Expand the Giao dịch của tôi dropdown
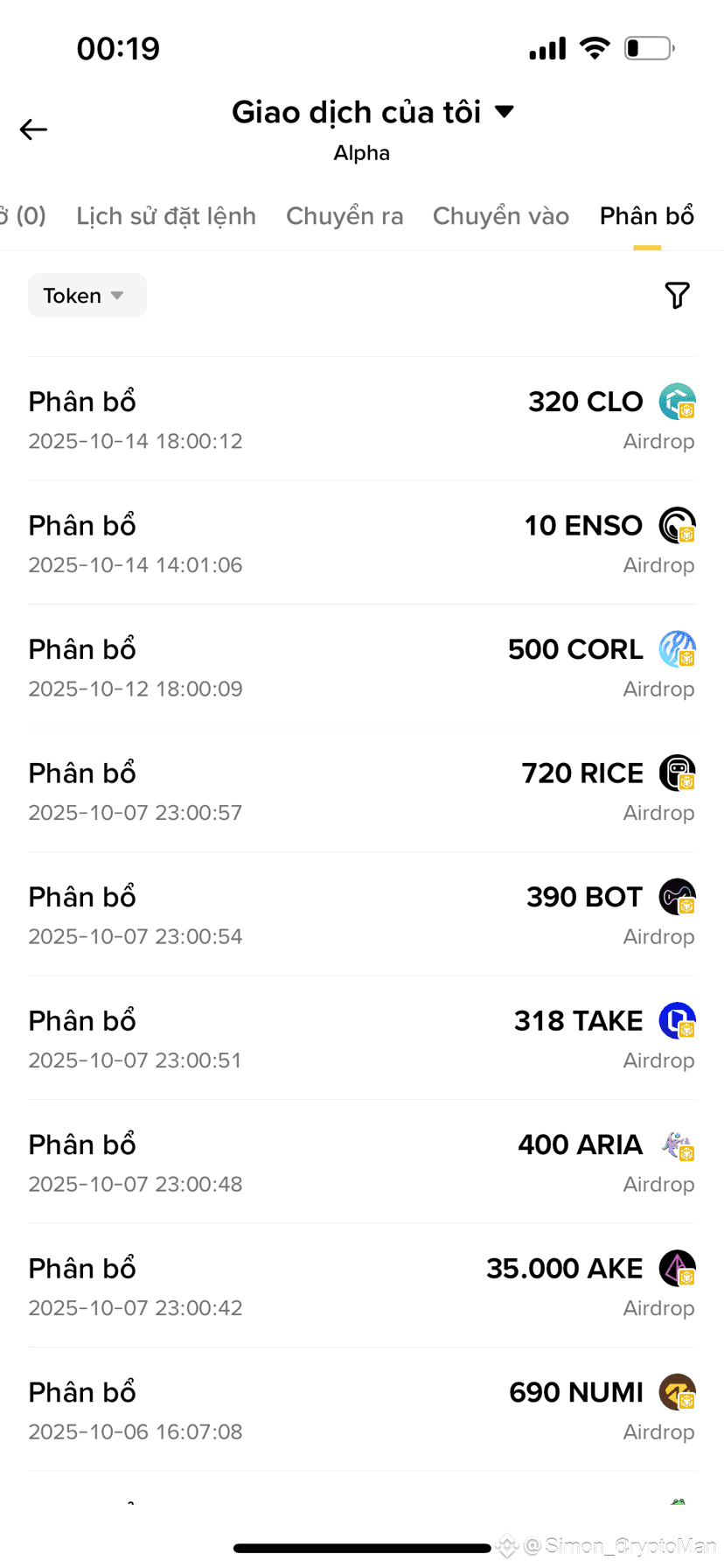The width and height of the screenshot is (724, 1568). point(373,112)
